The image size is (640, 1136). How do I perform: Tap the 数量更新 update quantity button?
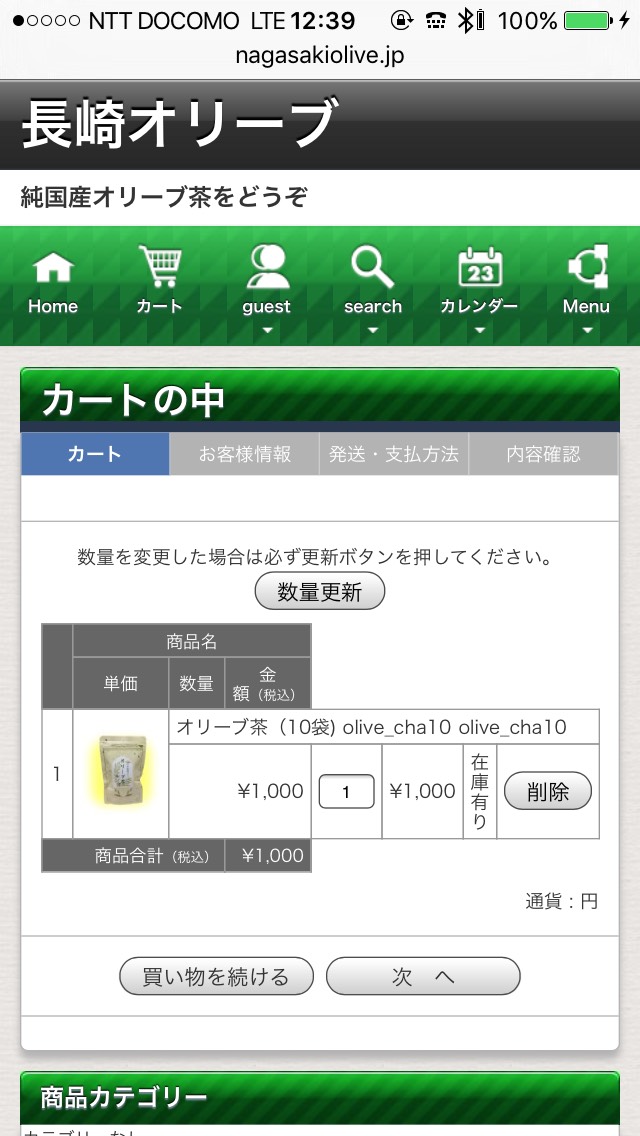pyautogui.click(x=320, y=592)
